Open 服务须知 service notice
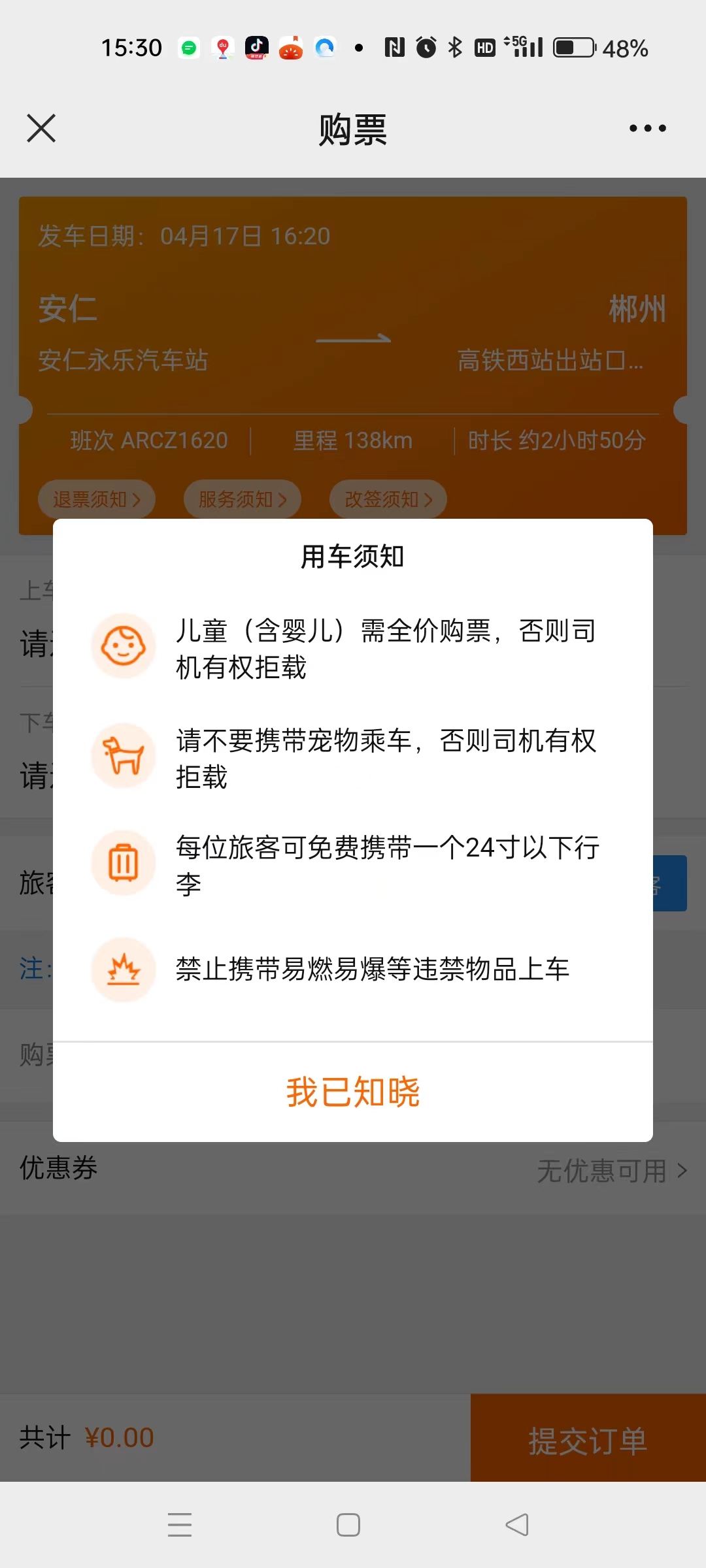The width and height of the screenshot is (706, 1568). point(242,498)
